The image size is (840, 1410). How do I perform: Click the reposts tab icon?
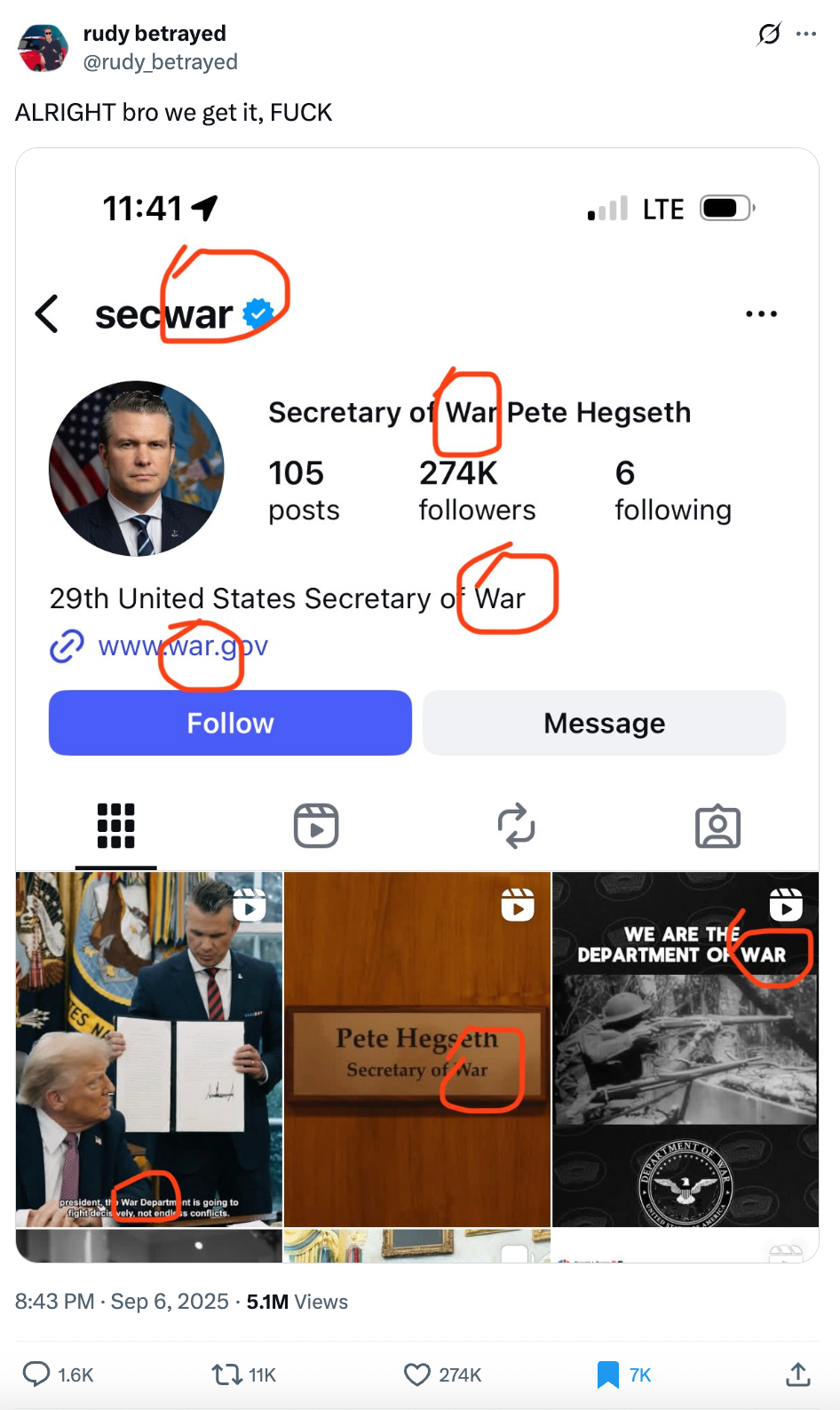(x=517, y=826)
